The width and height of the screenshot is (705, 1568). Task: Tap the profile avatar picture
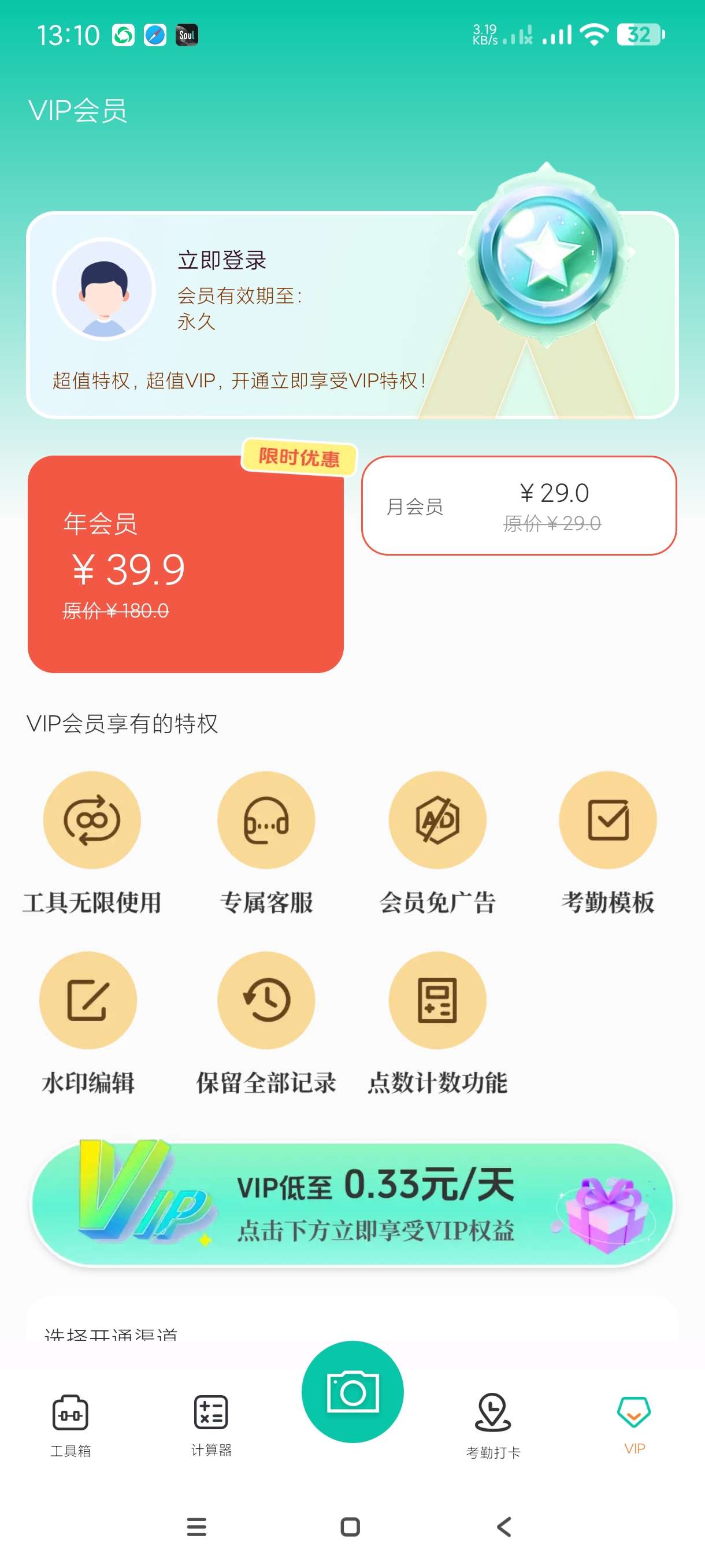click(x=104, y=289)
